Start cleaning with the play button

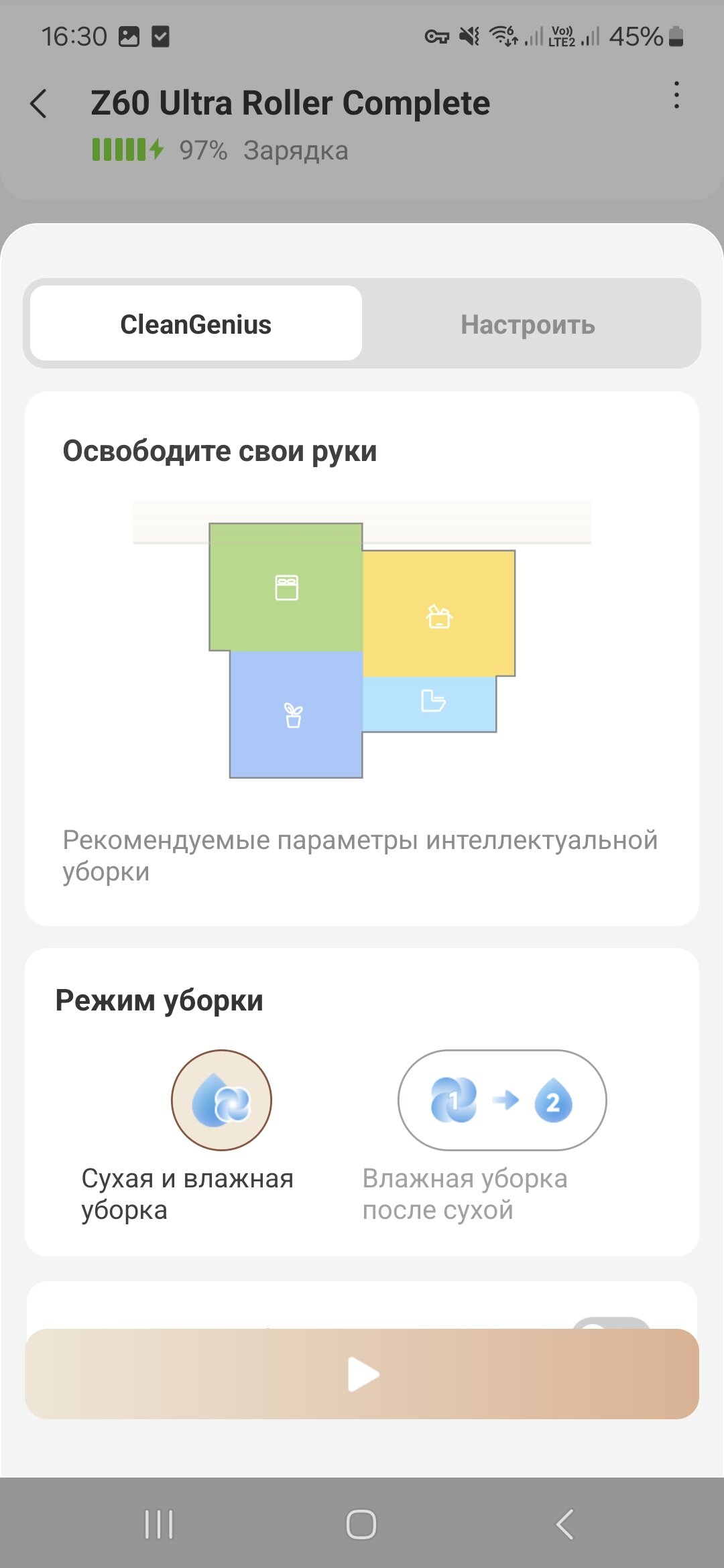pos(362,1374)
